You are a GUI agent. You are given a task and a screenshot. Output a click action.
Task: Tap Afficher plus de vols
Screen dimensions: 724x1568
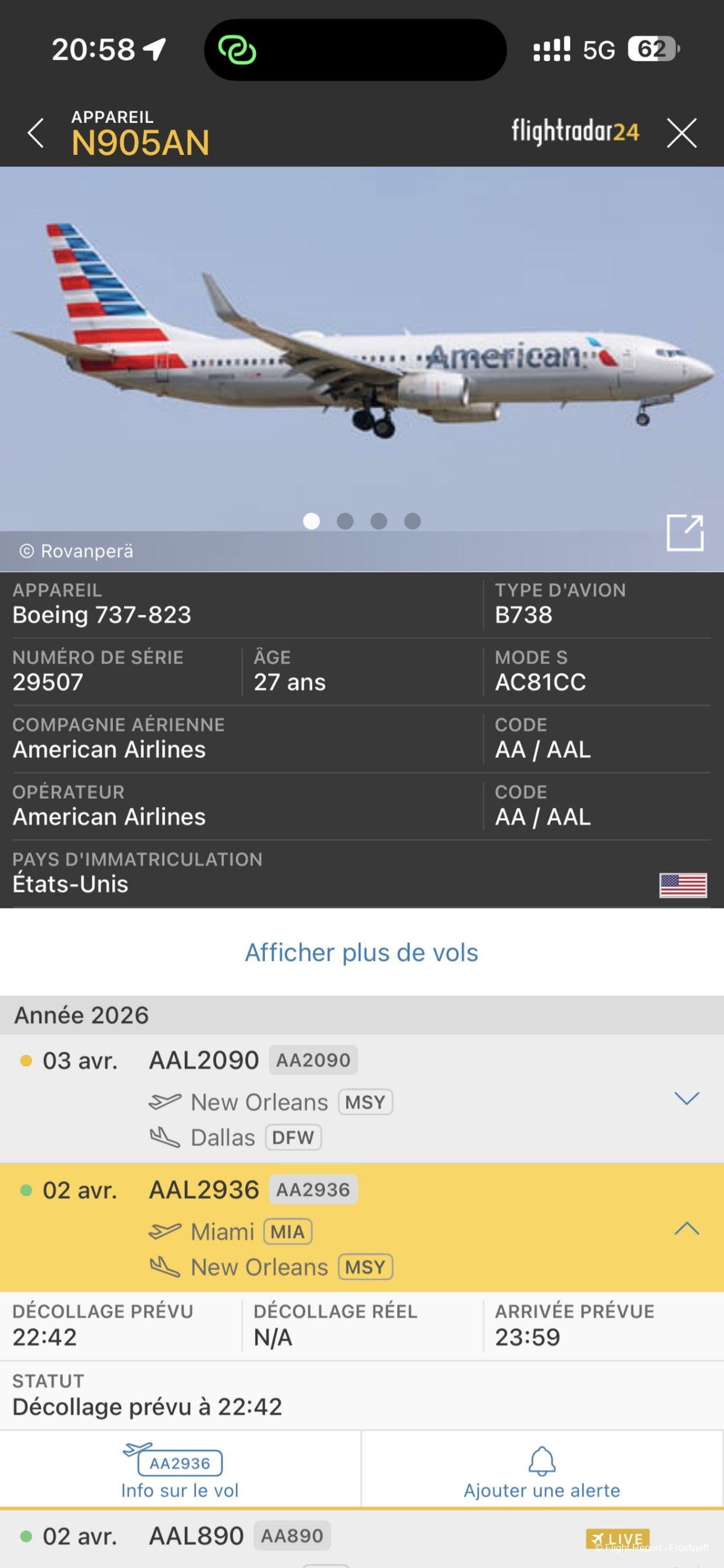pyautogui.click(x=361, y=953)
